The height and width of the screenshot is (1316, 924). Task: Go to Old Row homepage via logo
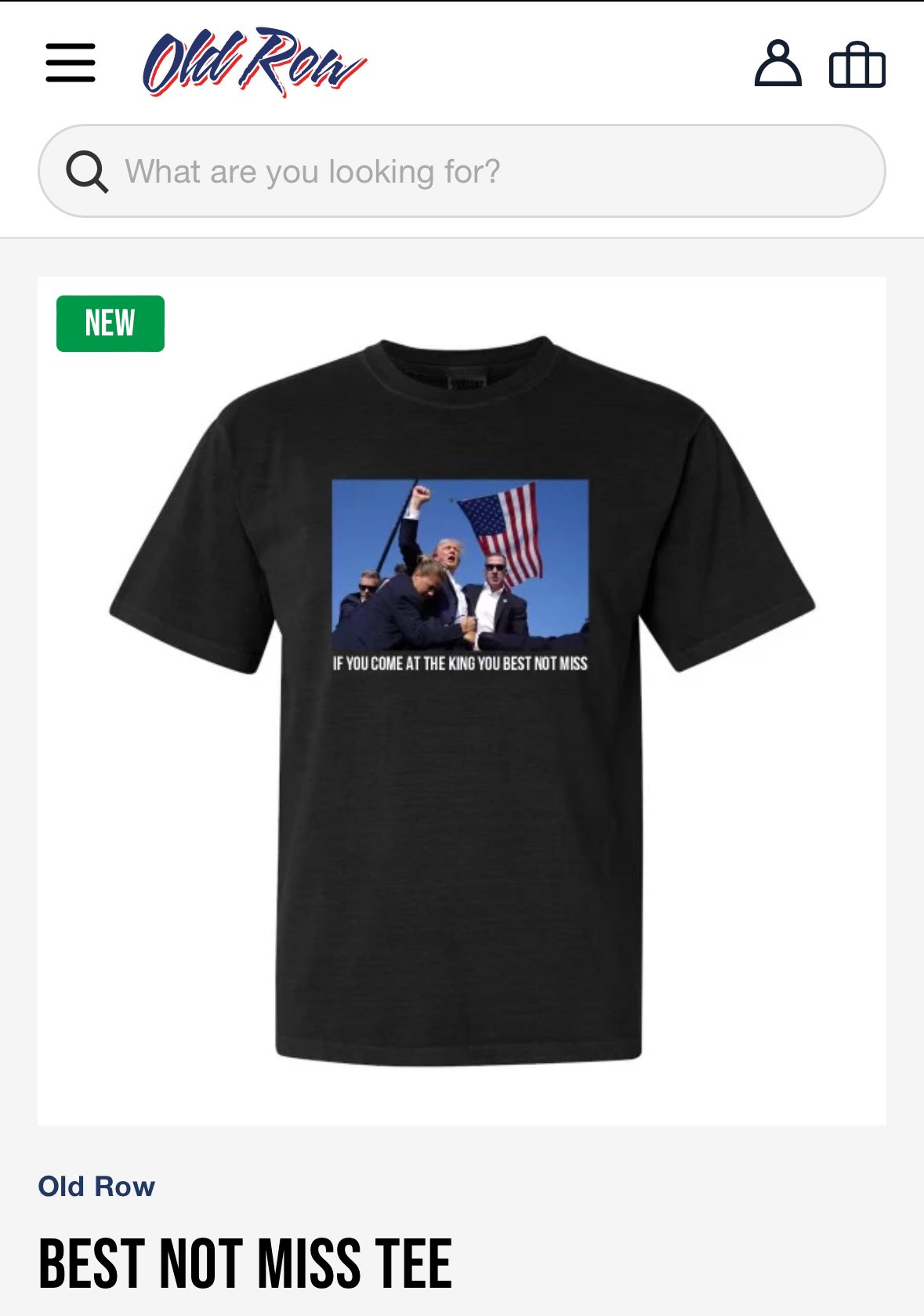pyautogui.click(x=253, y=63)
